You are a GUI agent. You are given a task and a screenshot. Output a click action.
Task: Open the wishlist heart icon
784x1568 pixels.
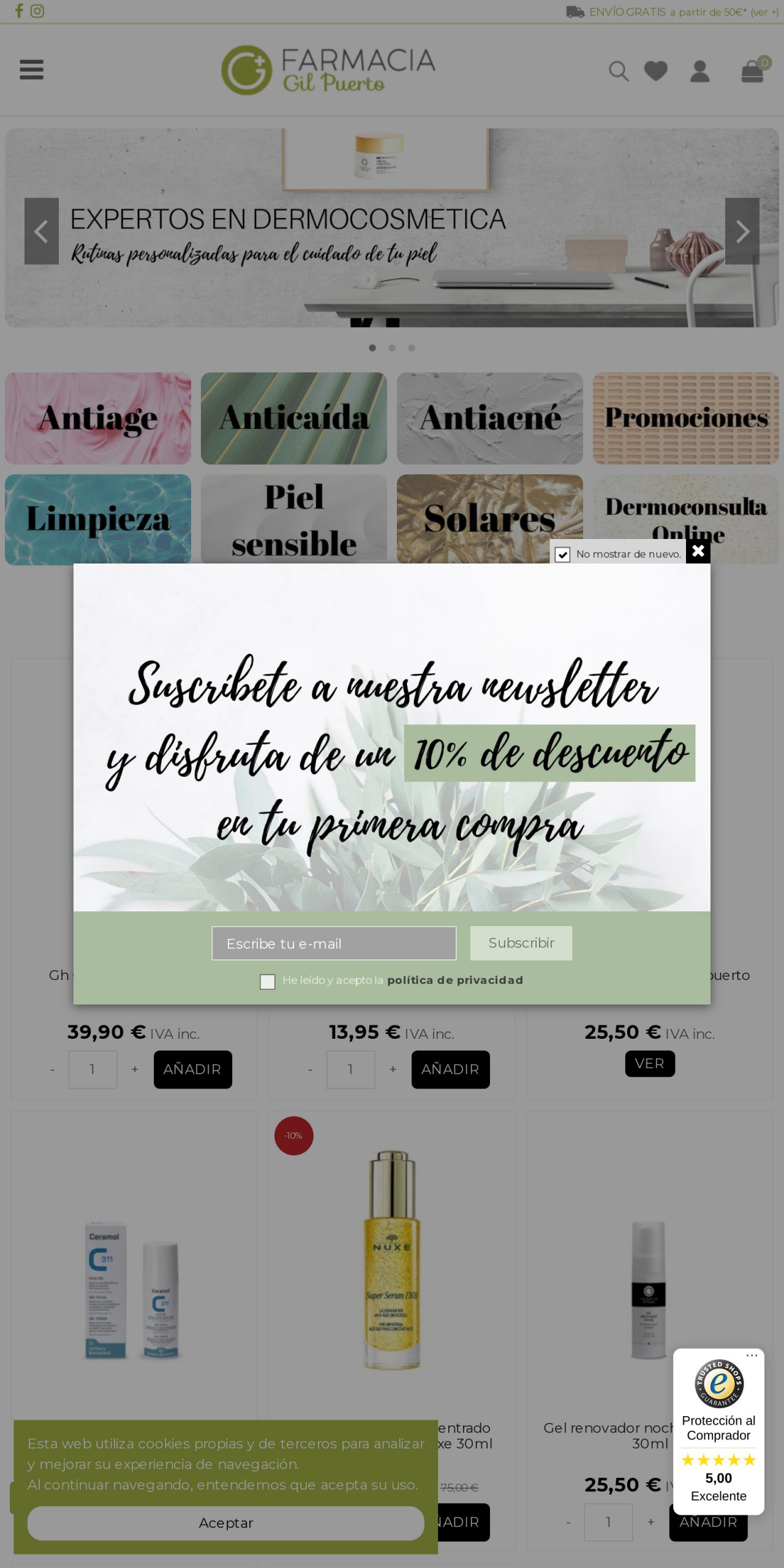click(656, 71)
